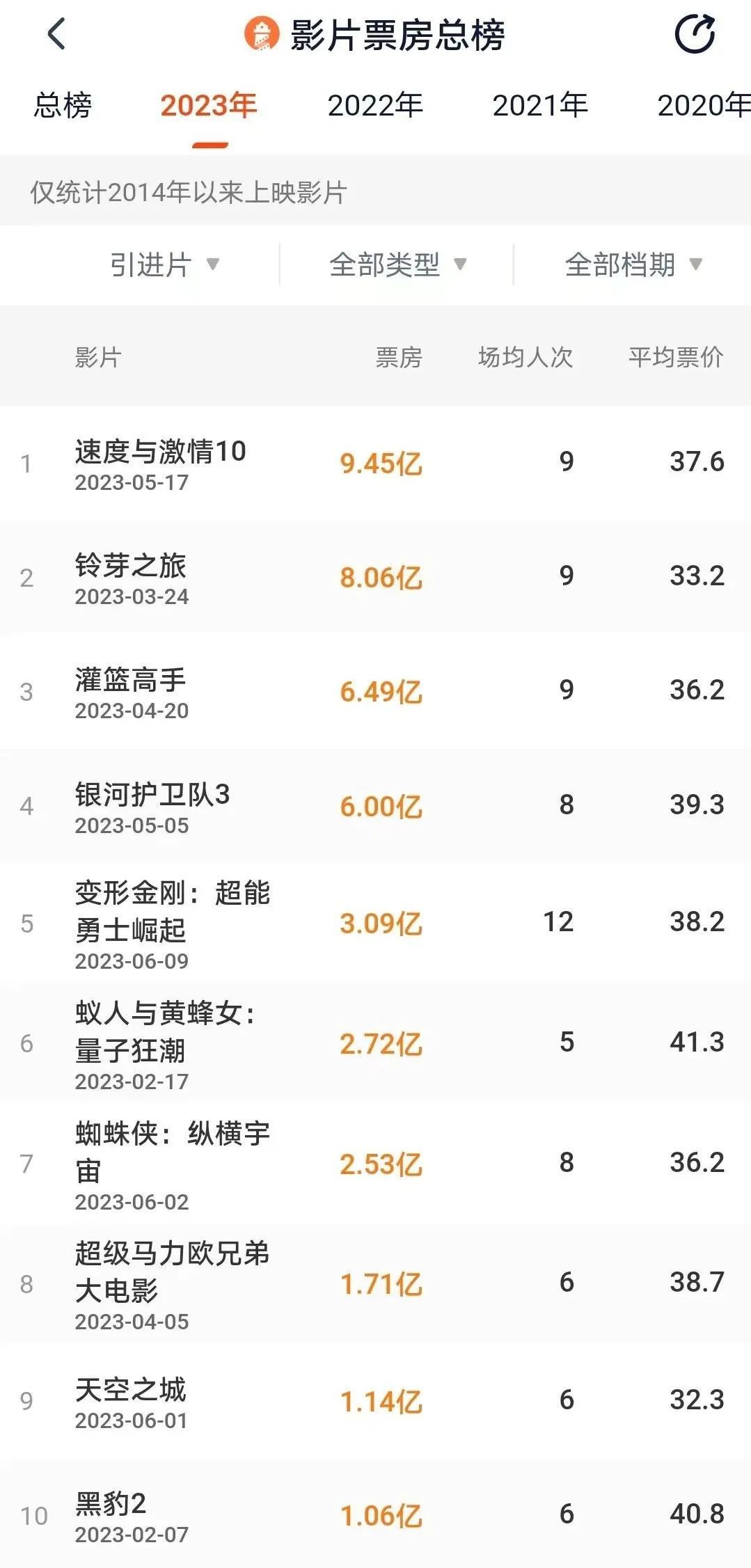Select the 黑豹2 entry
The width and height of the screenshot is (751, 1568).
coord(111,1515)
